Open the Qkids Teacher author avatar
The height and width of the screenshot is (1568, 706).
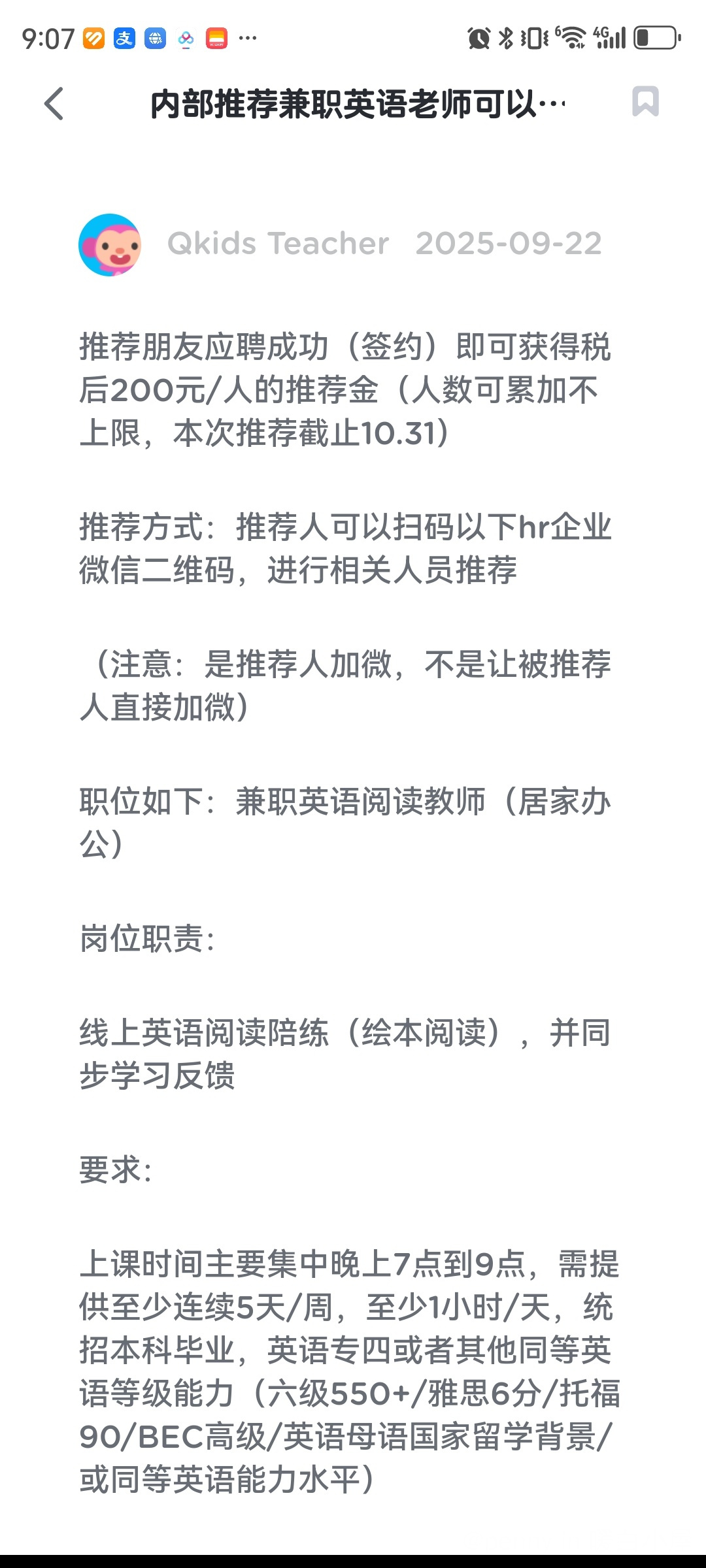click(x=110, y=244)
